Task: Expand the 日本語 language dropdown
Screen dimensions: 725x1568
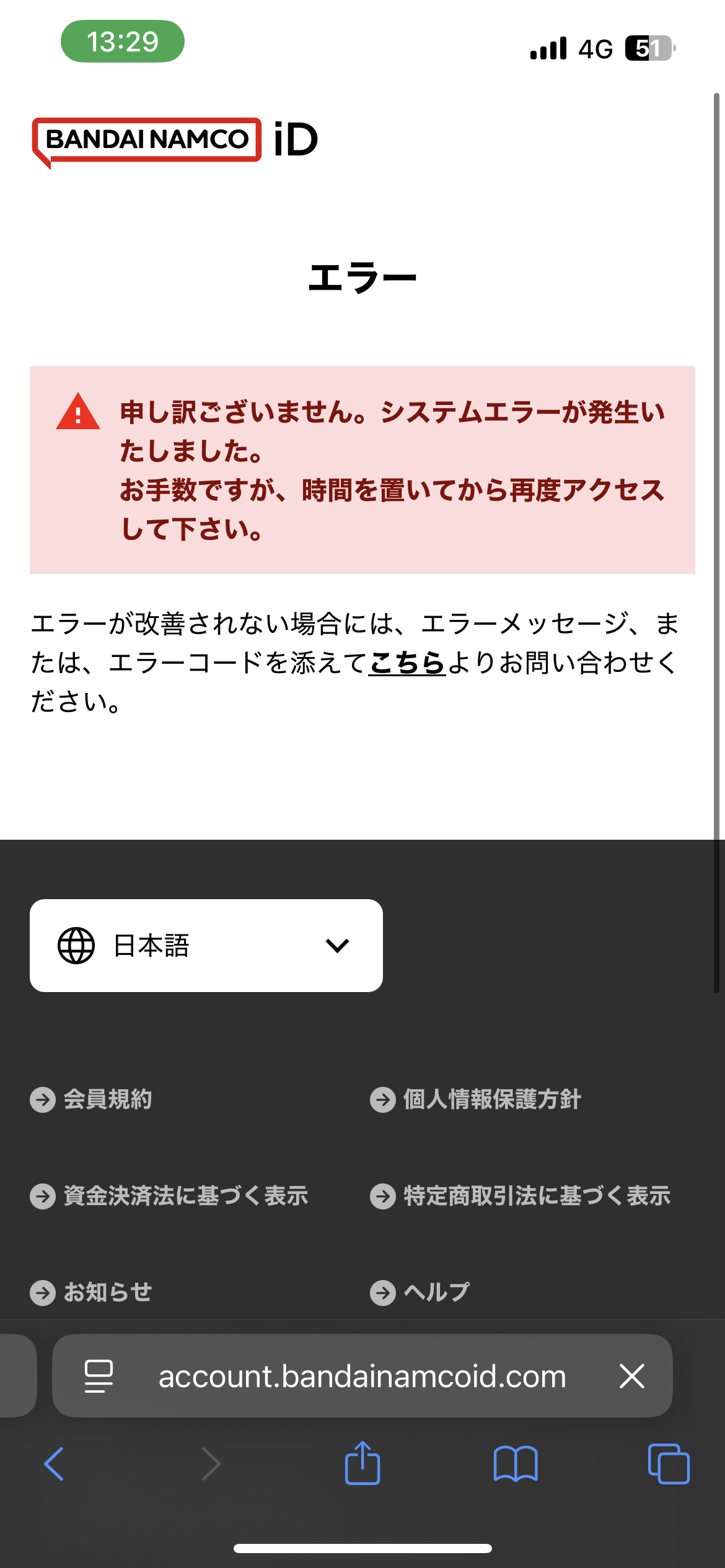Action: pos(206,946)
